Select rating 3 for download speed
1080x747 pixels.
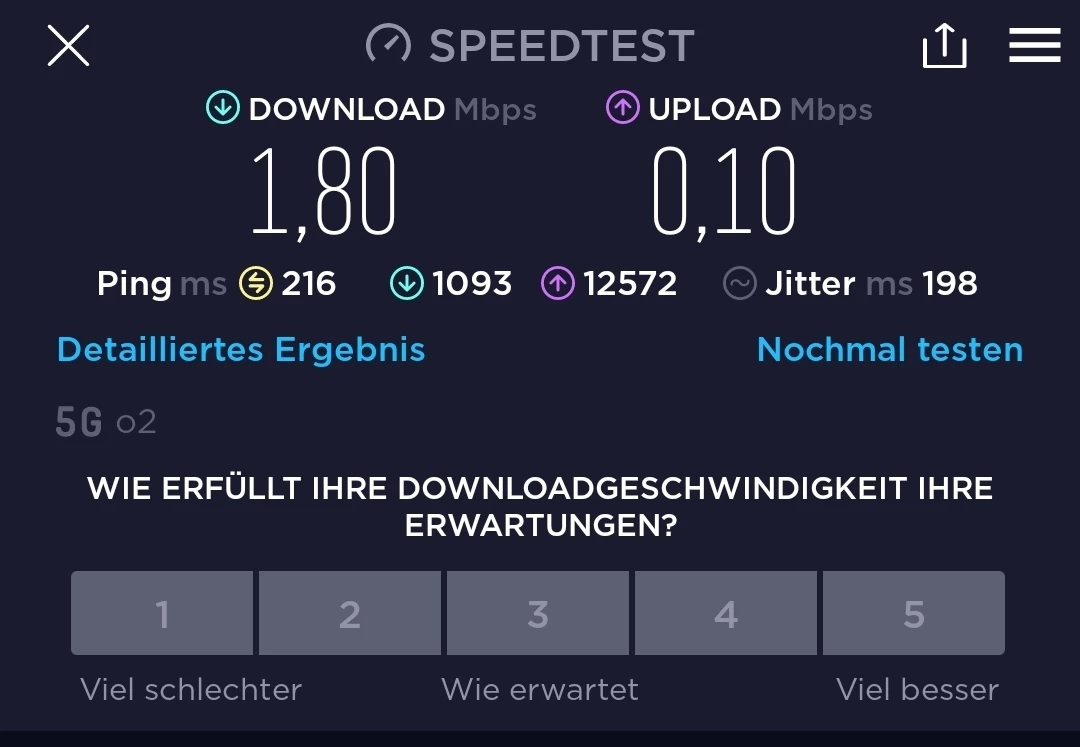click(x=538, y=613)
